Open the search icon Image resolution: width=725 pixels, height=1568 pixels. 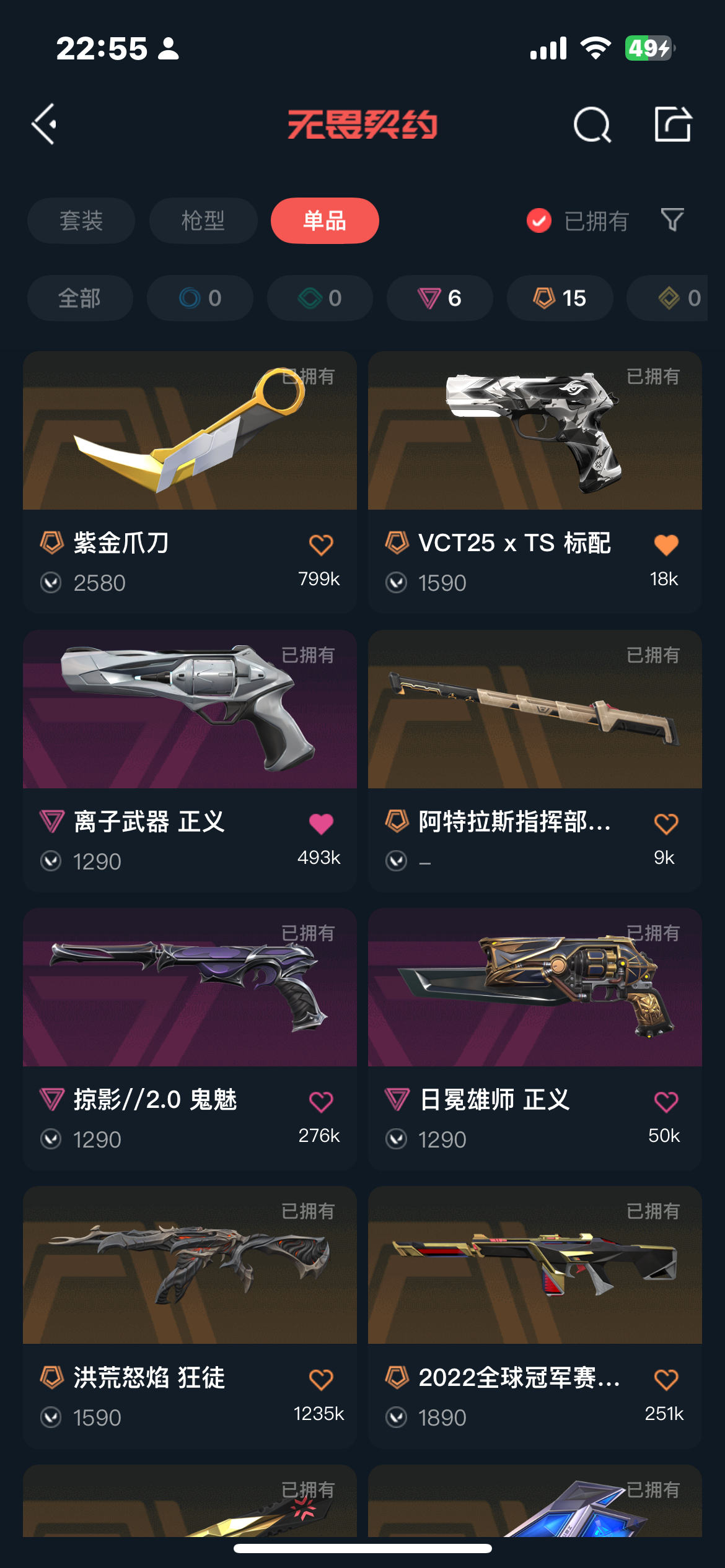pos(592,124)
